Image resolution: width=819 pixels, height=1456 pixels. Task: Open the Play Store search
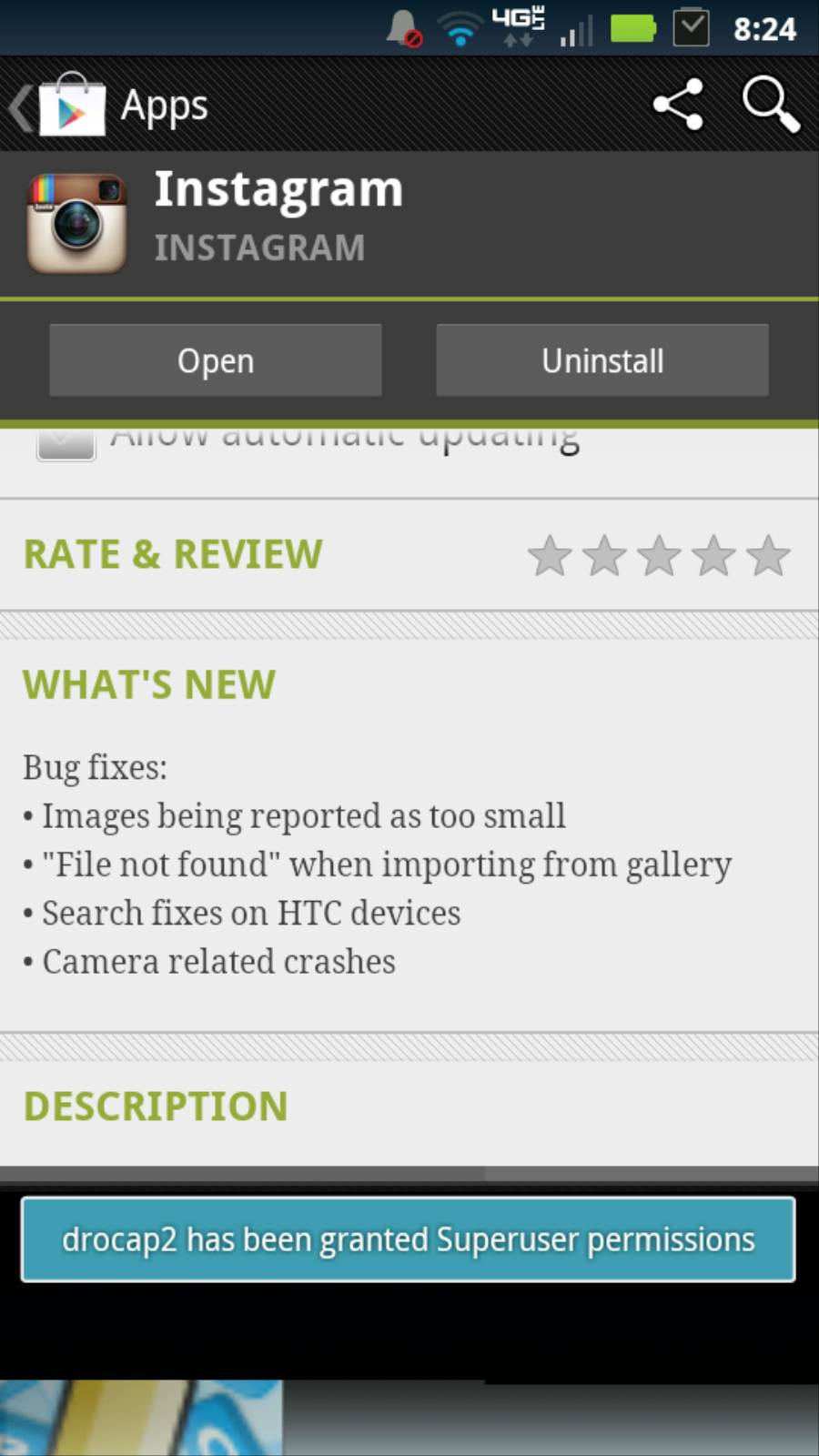click(x=770, y=105)
